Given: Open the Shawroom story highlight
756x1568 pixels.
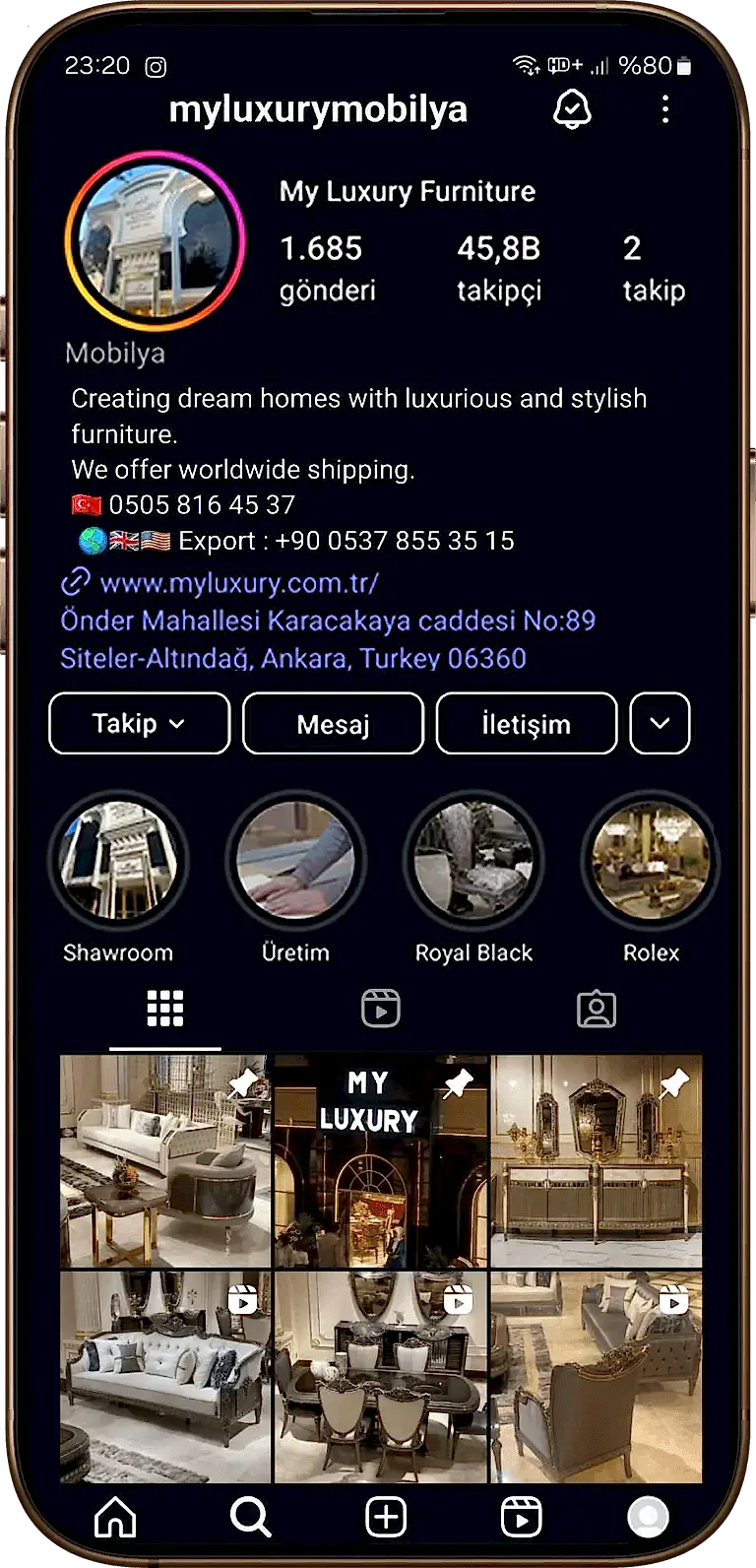Looking at the screenshot, I should [x=118, y=862].
